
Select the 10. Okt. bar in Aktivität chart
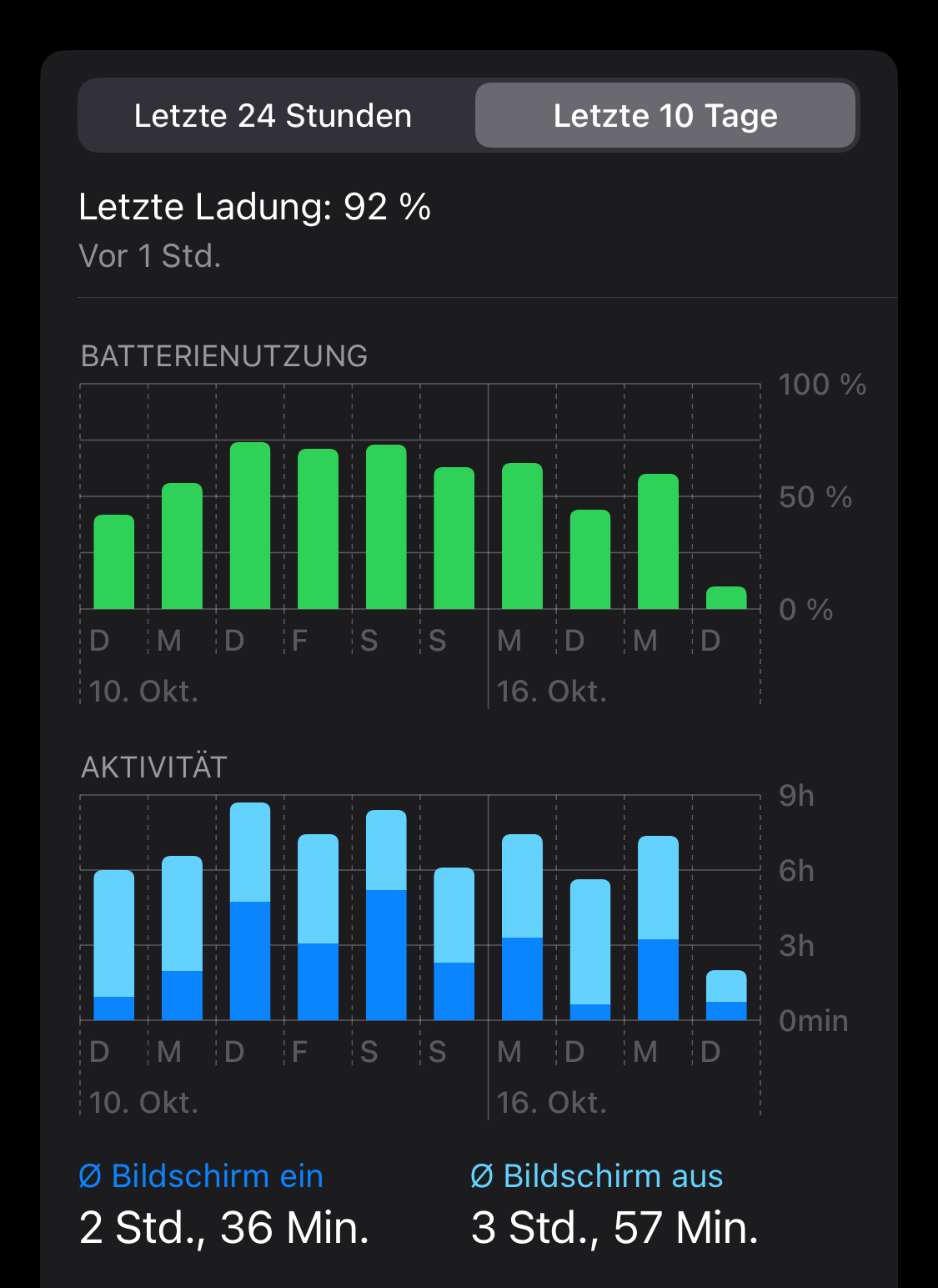(x=113, y=944)
